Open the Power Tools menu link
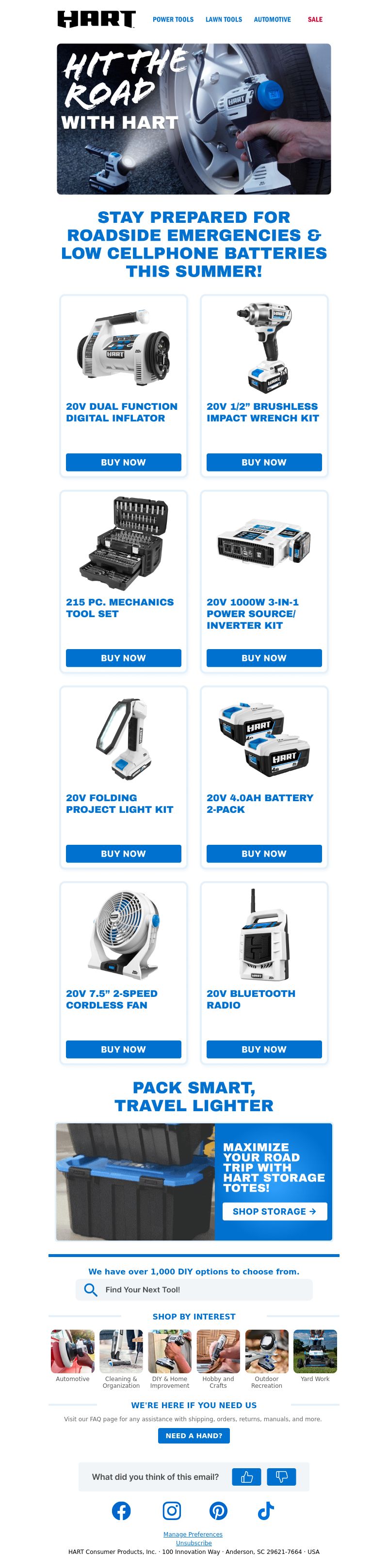The height and width of the screenshot is (1568, 388). 173,19
